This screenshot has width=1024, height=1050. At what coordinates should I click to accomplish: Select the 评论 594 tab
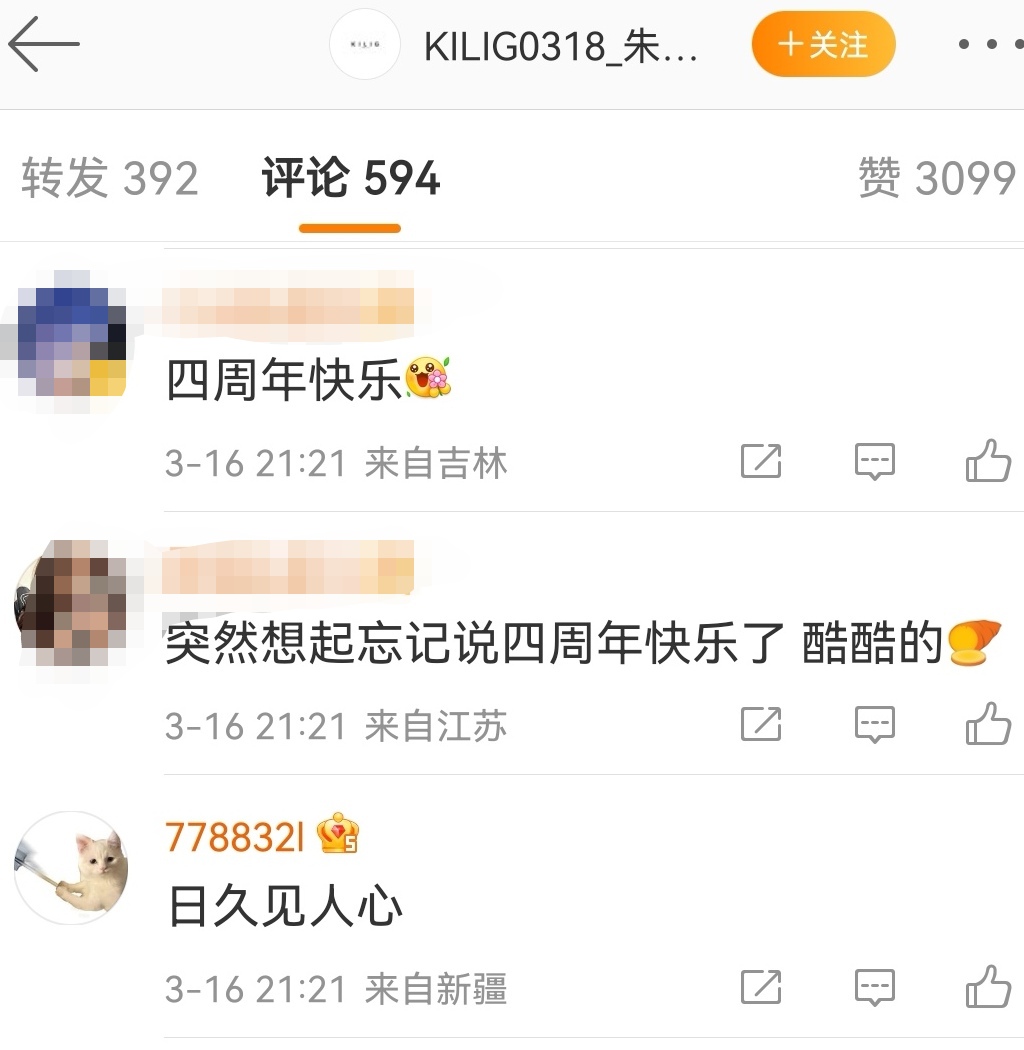point(351,179)
